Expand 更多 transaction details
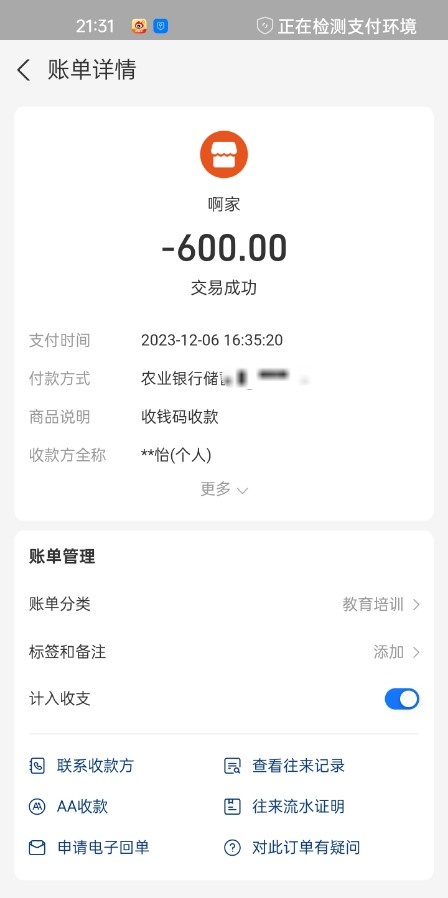This screenshot has height=898, width=448. coord(224,489)
